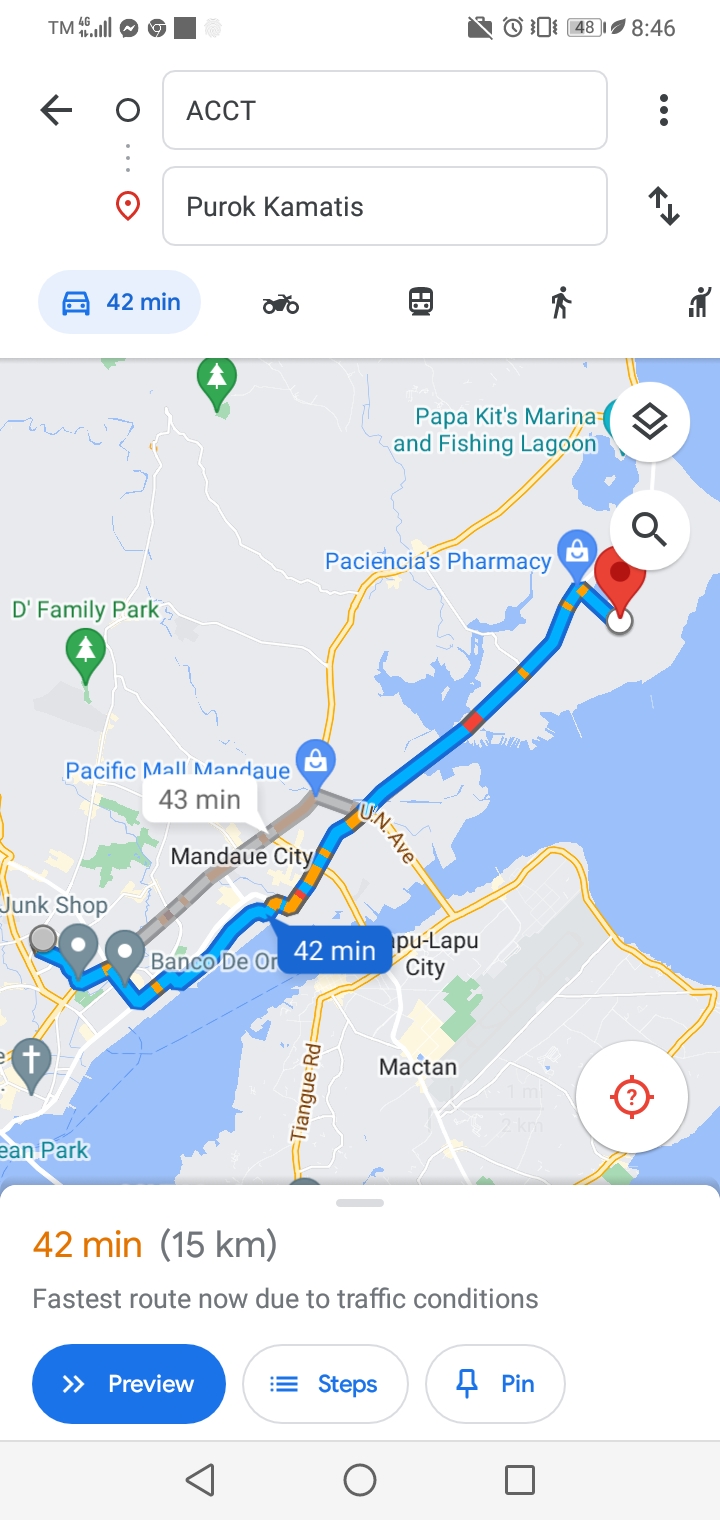The image size is (720, 1520).
Task: Edit the Purok Kamatis destination field
Action: [x=384, y=207]
